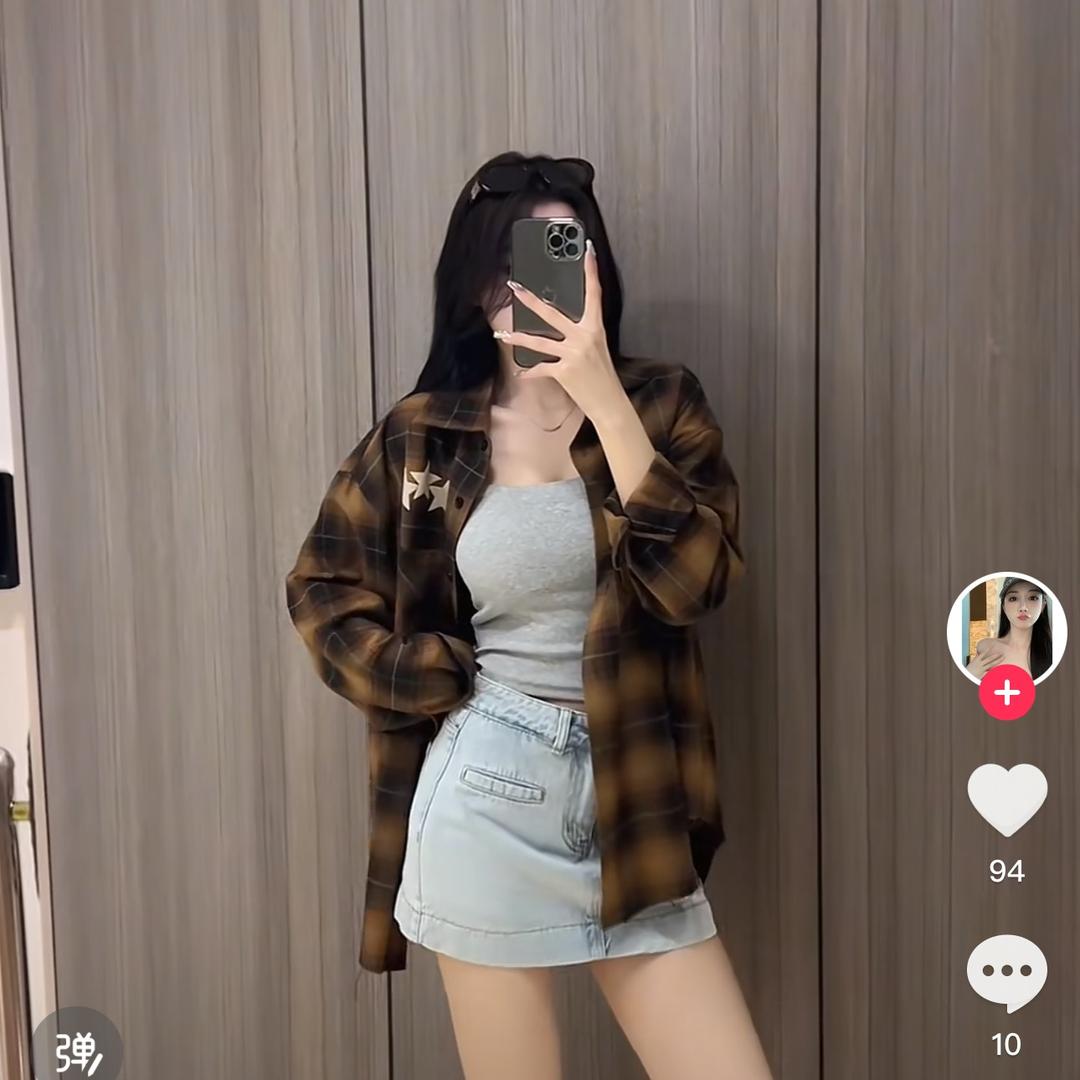Like this video with the heart
The height and width of the screenshot is (1080, 1080).
click(1006, 799)
